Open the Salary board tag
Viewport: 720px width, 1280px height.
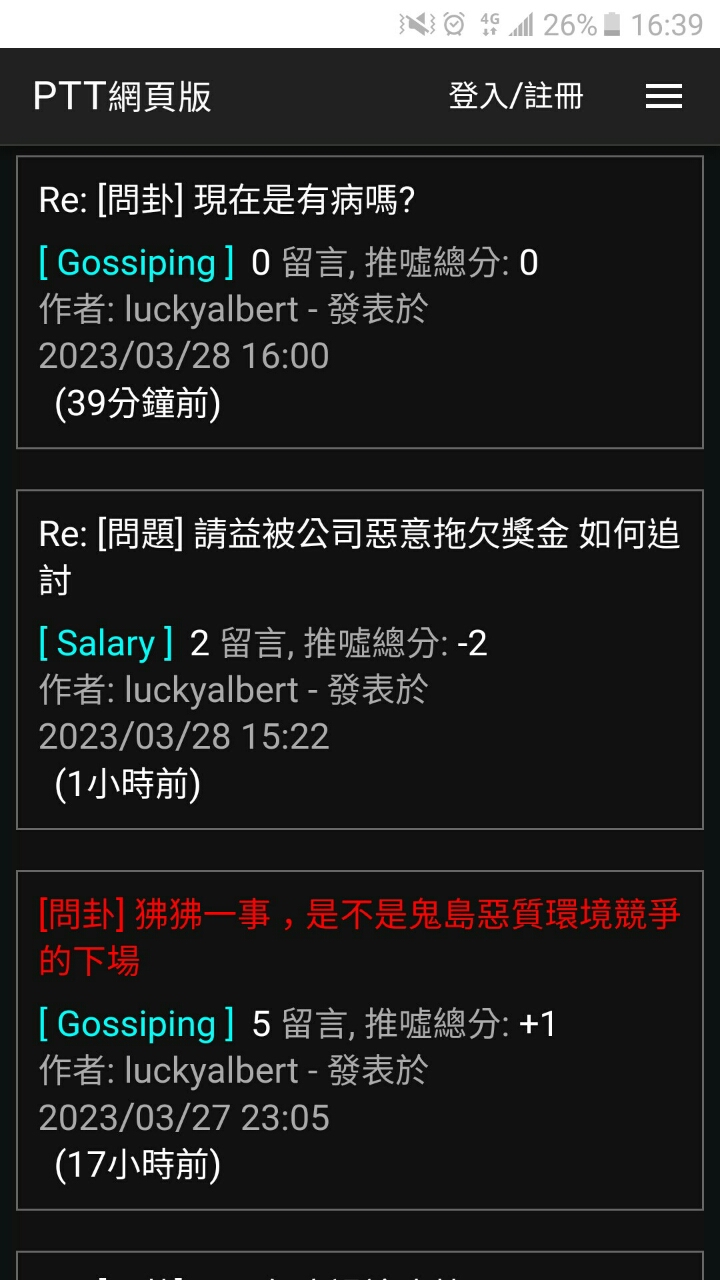coord(106,643)
